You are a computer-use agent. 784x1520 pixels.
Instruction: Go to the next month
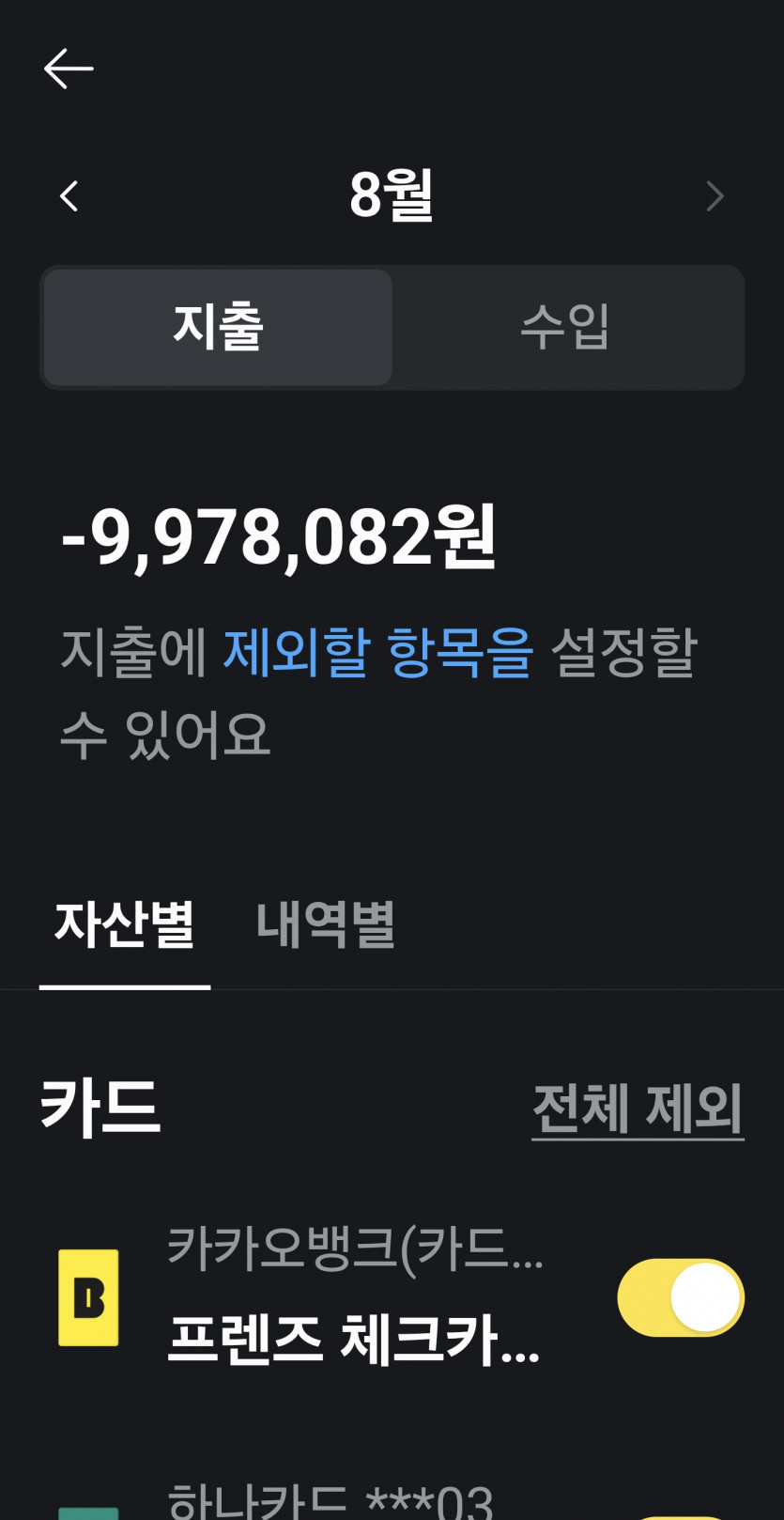[715, 196]
